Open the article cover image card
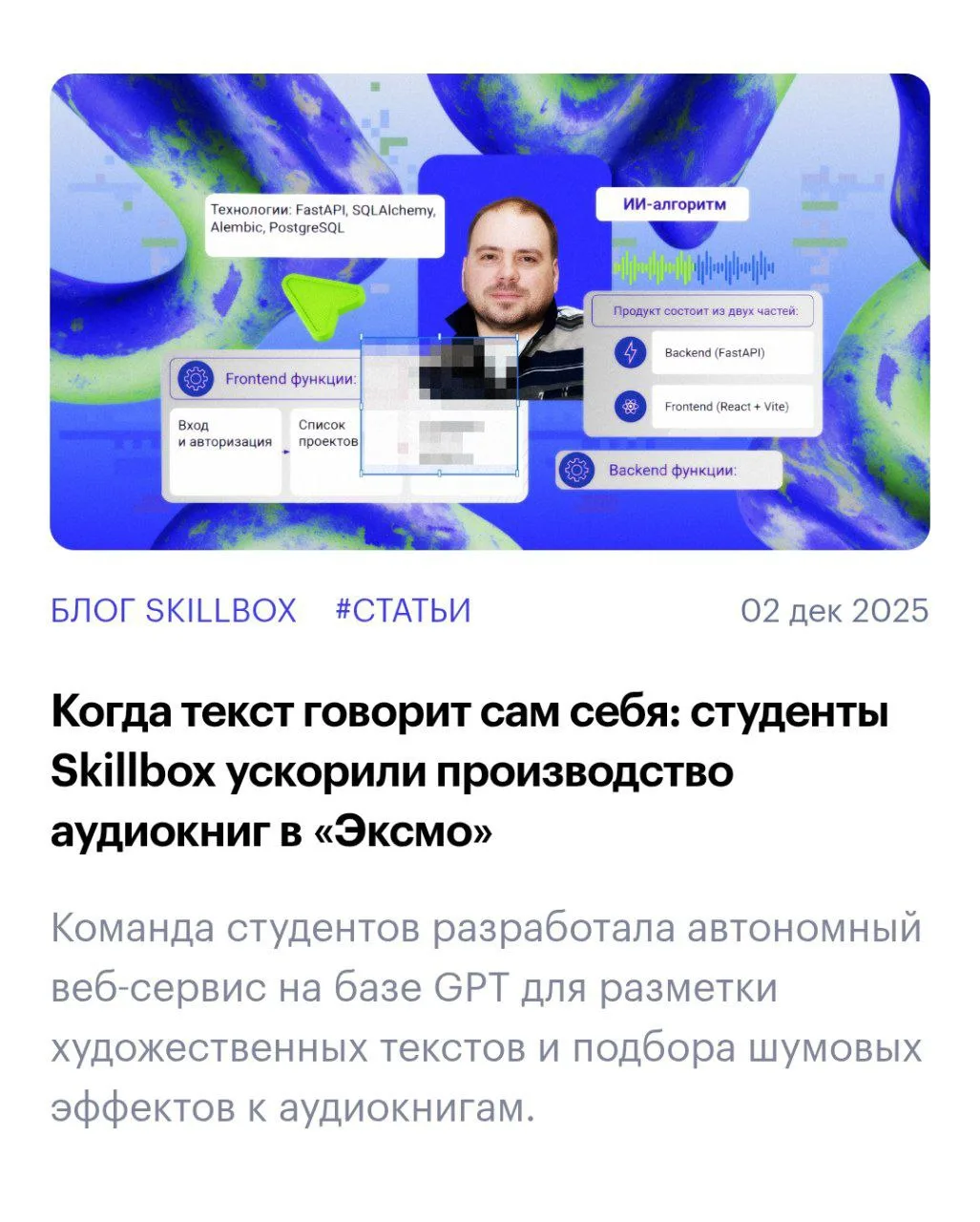980x1222 pixels. pos(490,311)
